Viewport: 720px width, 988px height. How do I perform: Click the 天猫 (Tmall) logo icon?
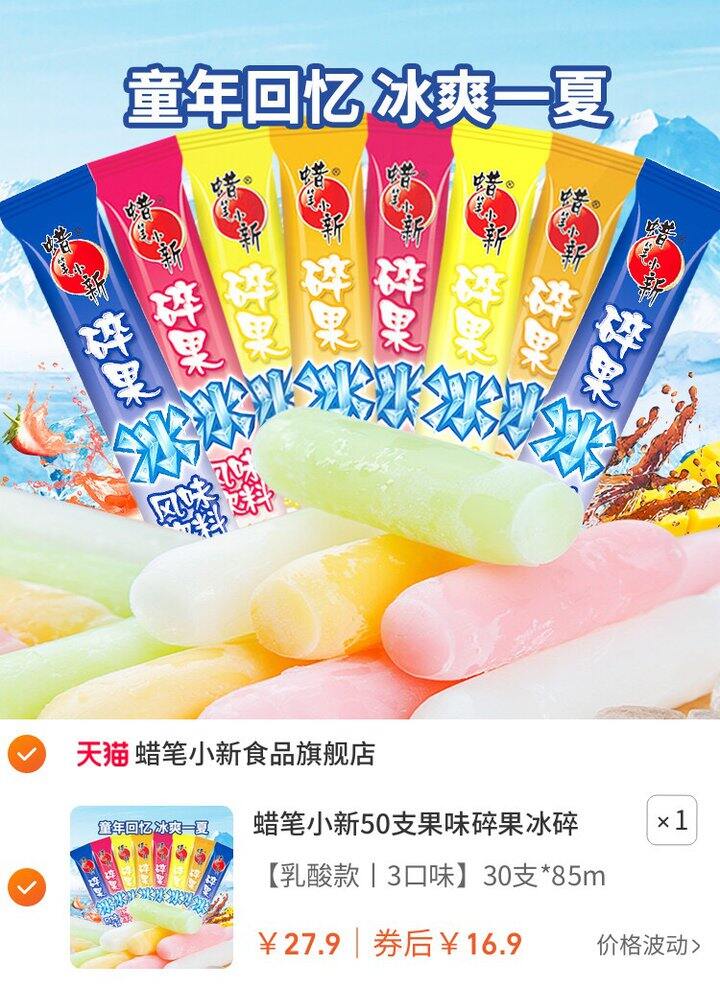pyautogui.click(x=99, y=758)
